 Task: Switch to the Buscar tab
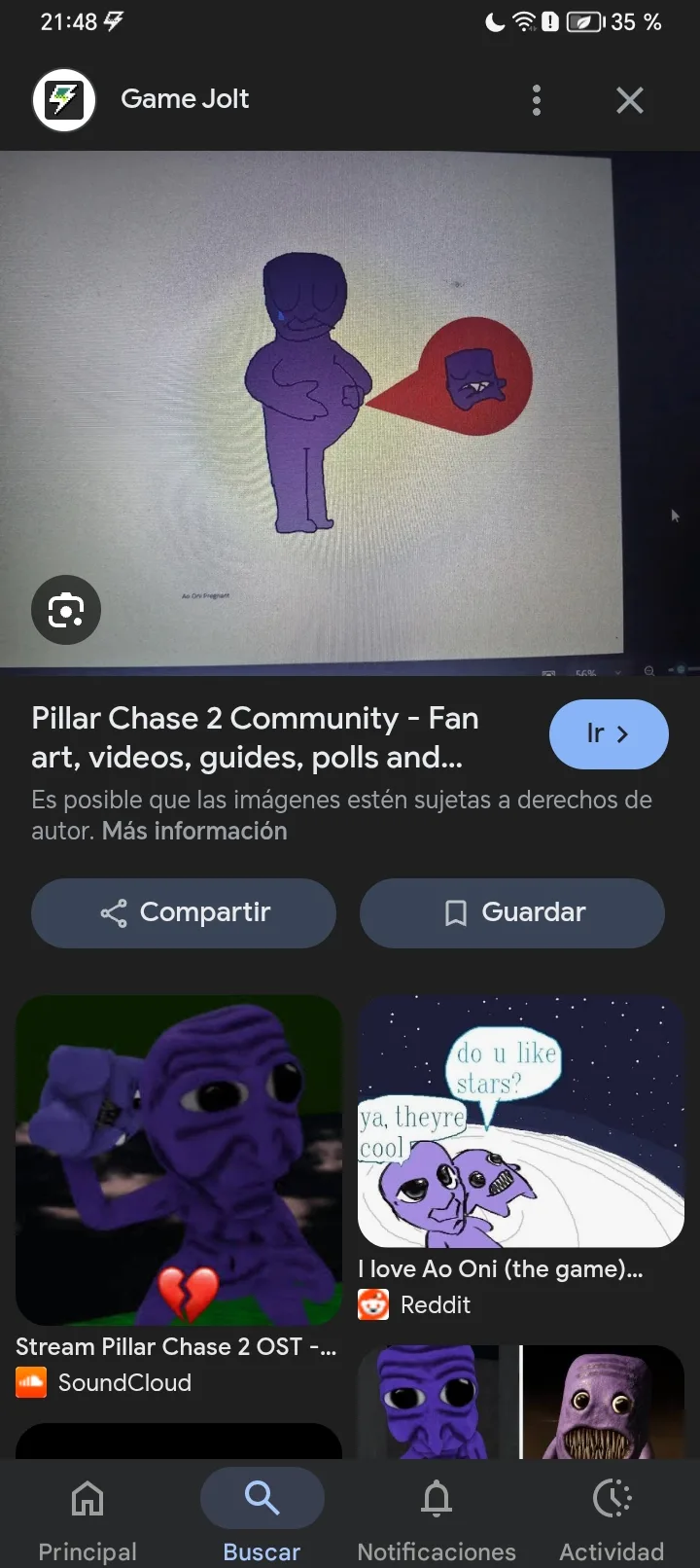tap(262, 1517)
